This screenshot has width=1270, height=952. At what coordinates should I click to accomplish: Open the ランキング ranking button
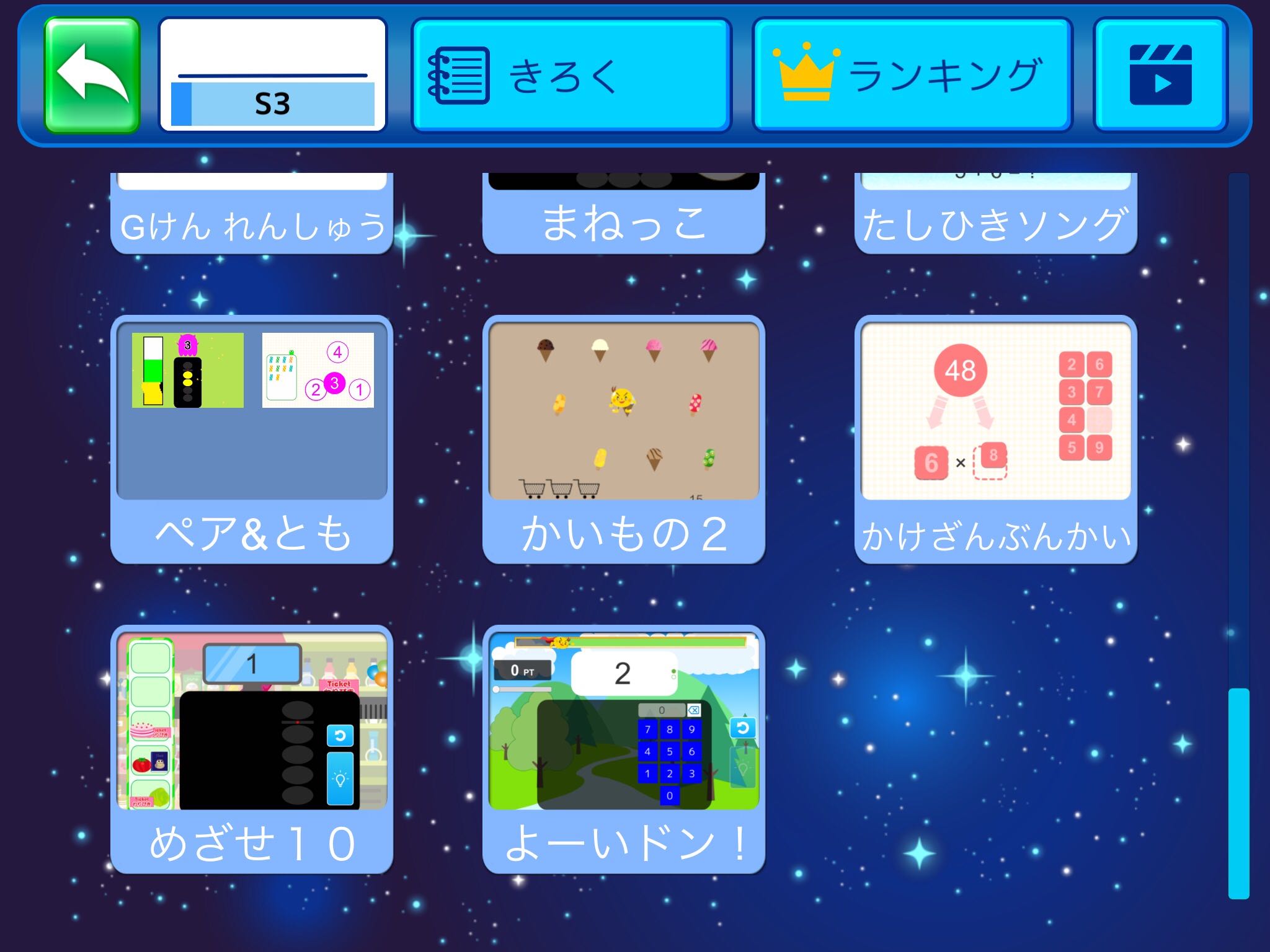912,75
